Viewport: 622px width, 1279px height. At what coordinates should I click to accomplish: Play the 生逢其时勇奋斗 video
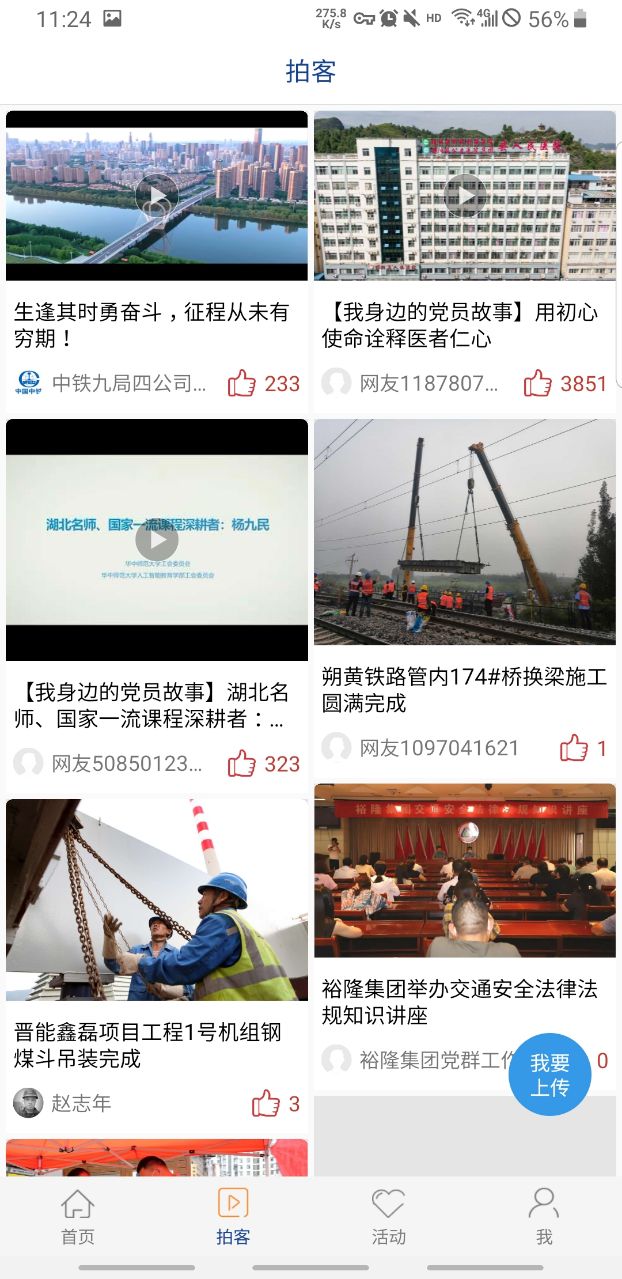[157, 195]
